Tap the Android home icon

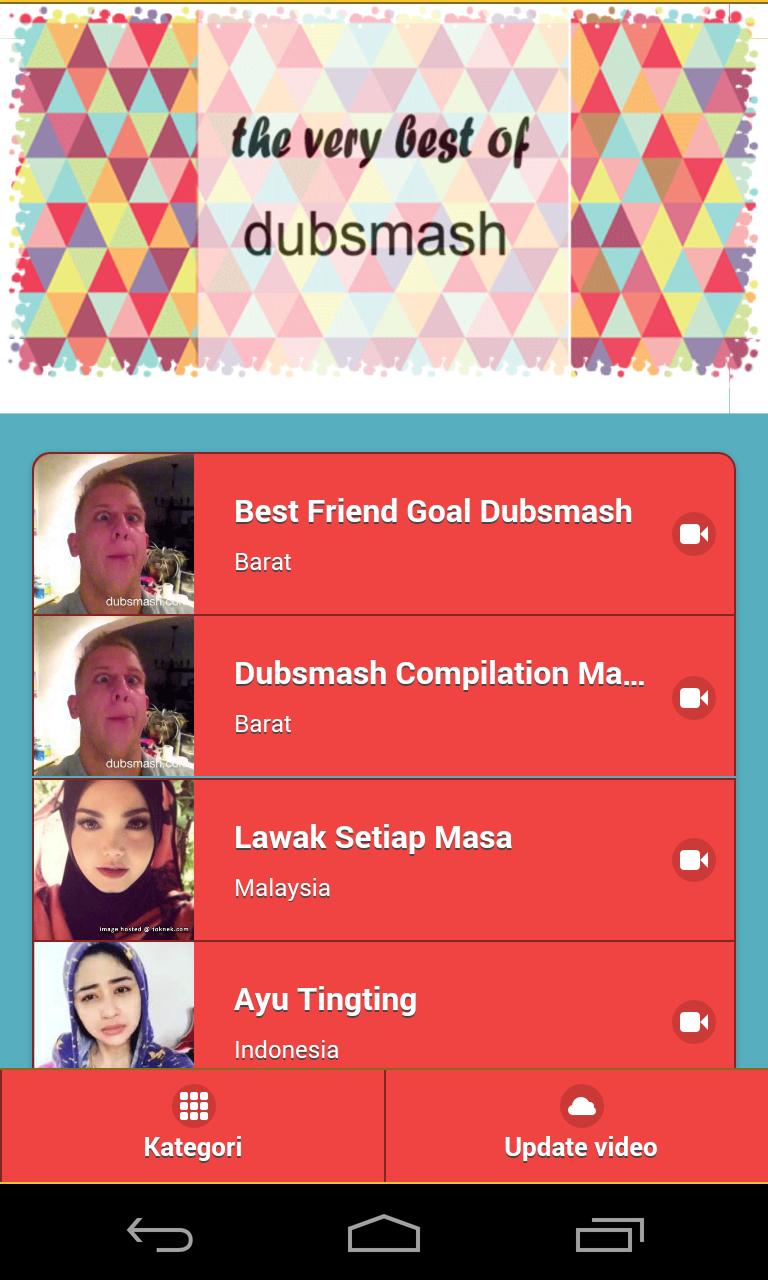pos(383,1237)
